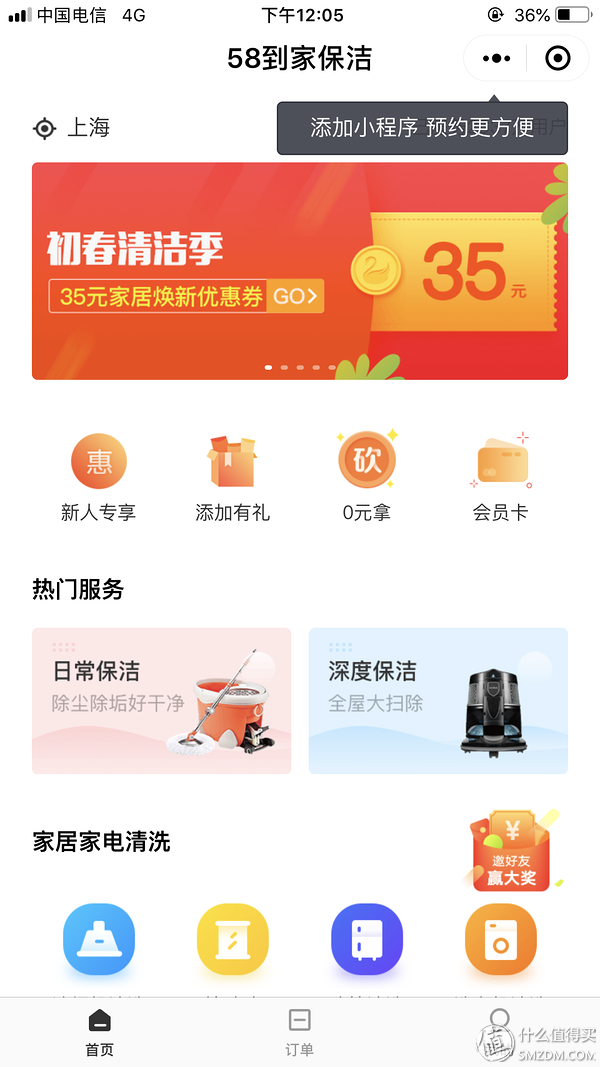Switch to the 订单 tab
This screenshot has width=600, height=1067.
(x=299, y=1032)
